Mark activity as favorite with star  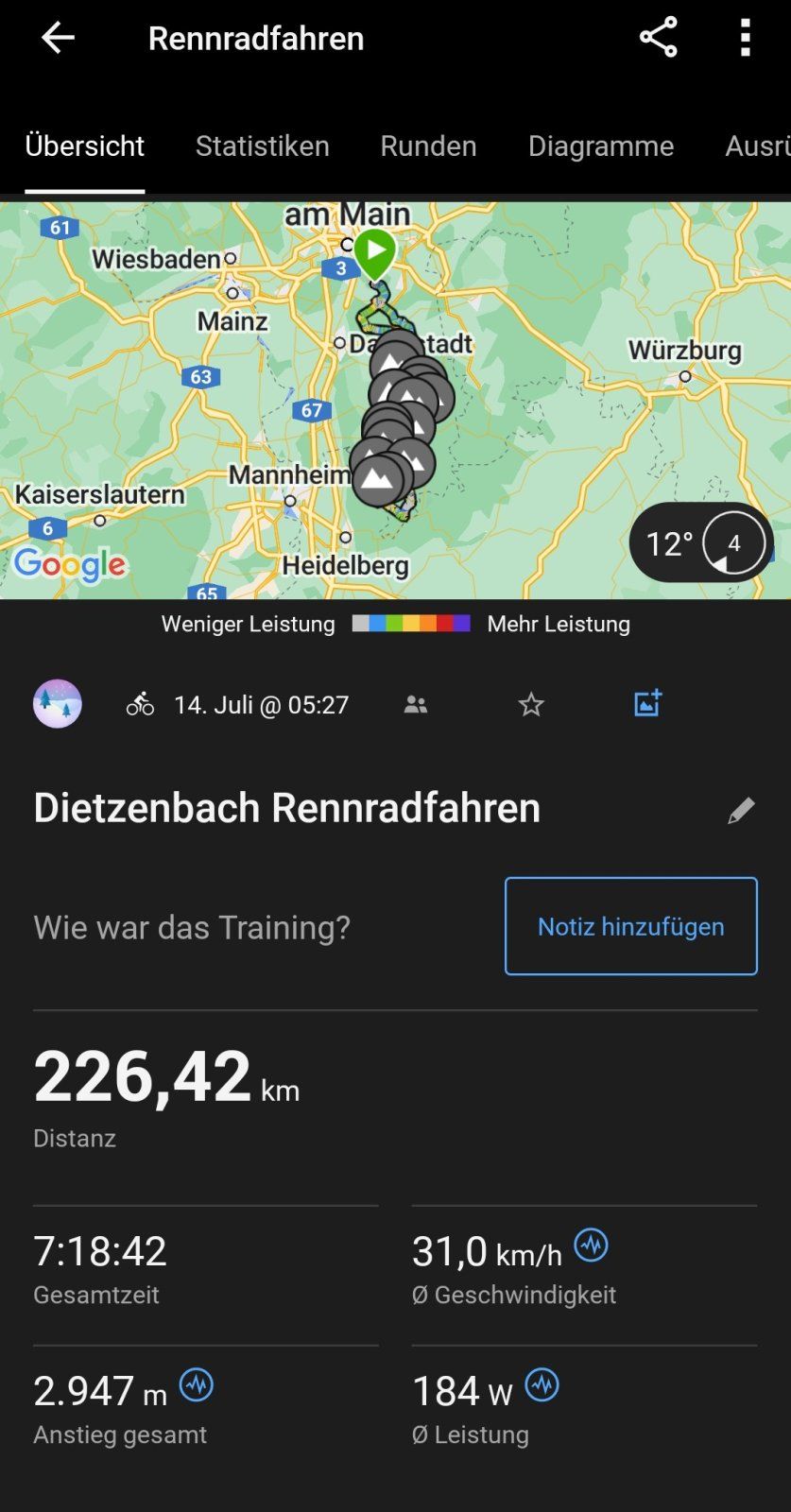[x=531, y=704]
